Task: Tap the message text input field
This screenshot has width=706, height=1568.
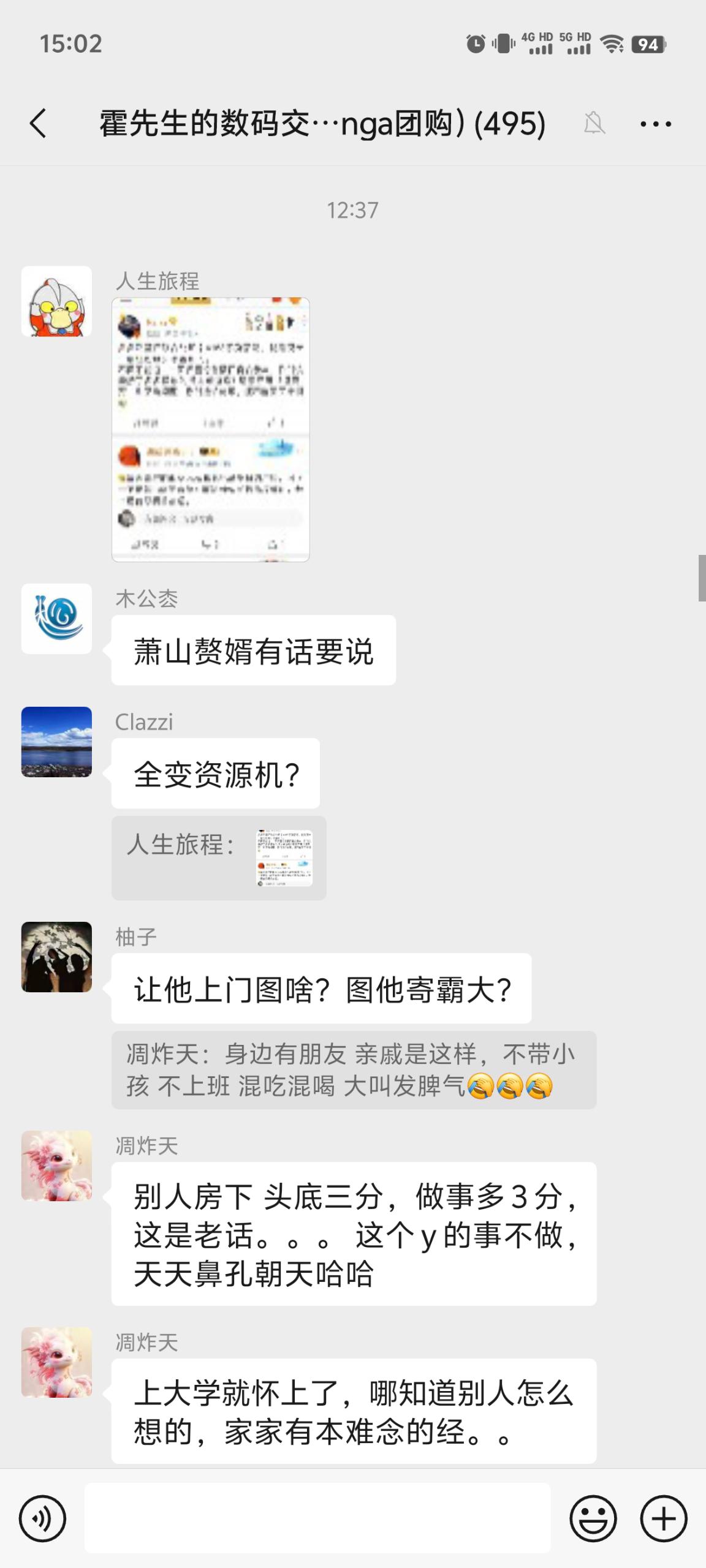Action: click(x=317, y=1518)
